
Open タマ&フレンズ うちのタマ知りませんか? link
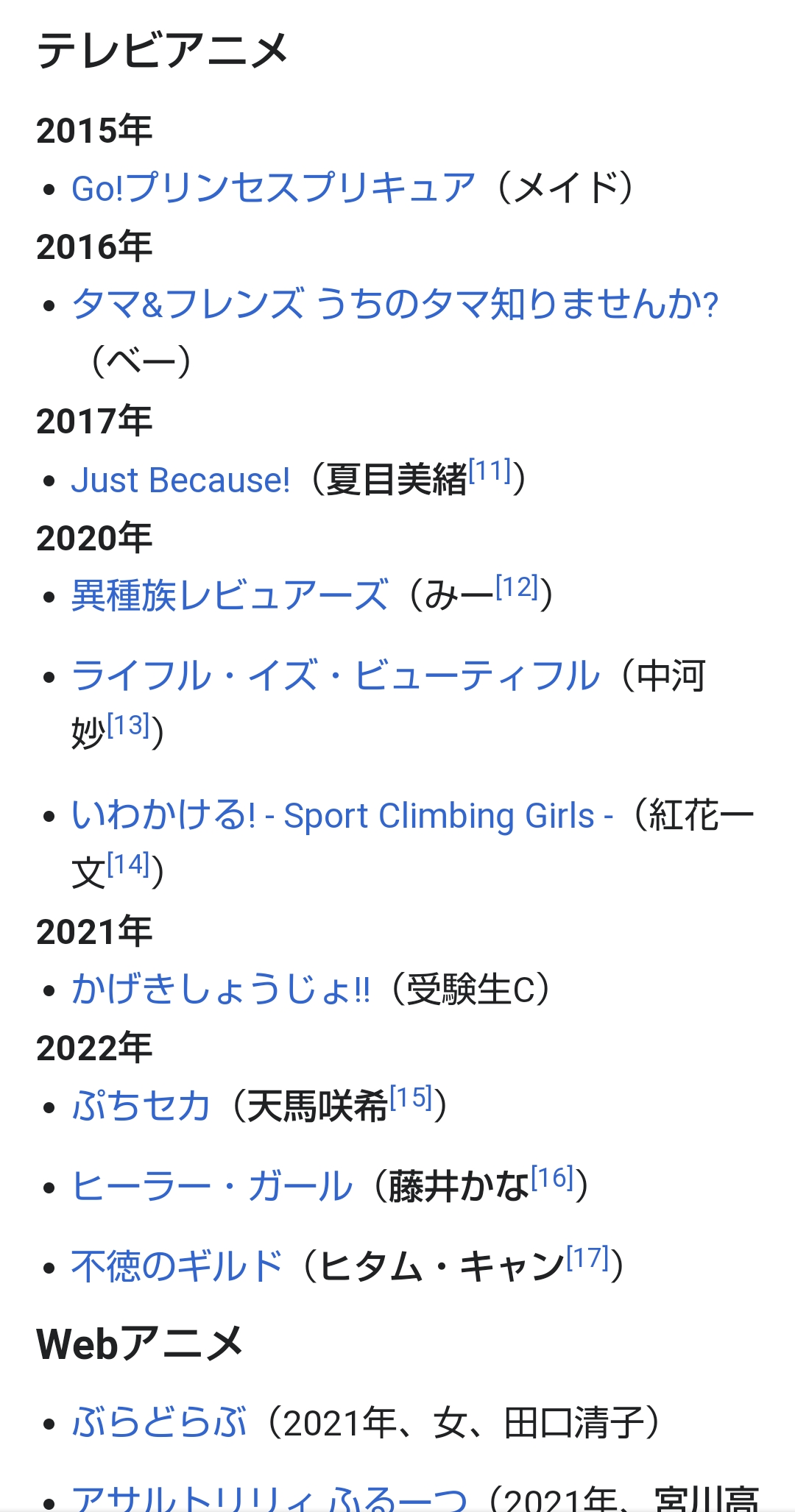(x=395, y=304)
